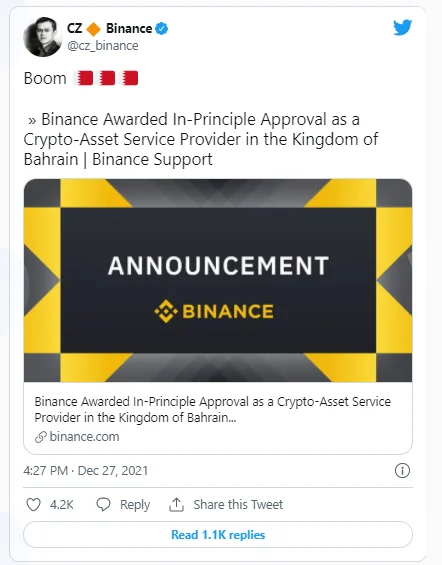Open CZ Binance's profile picture
The image size is (442, 565).
click(x=43, y=37)
